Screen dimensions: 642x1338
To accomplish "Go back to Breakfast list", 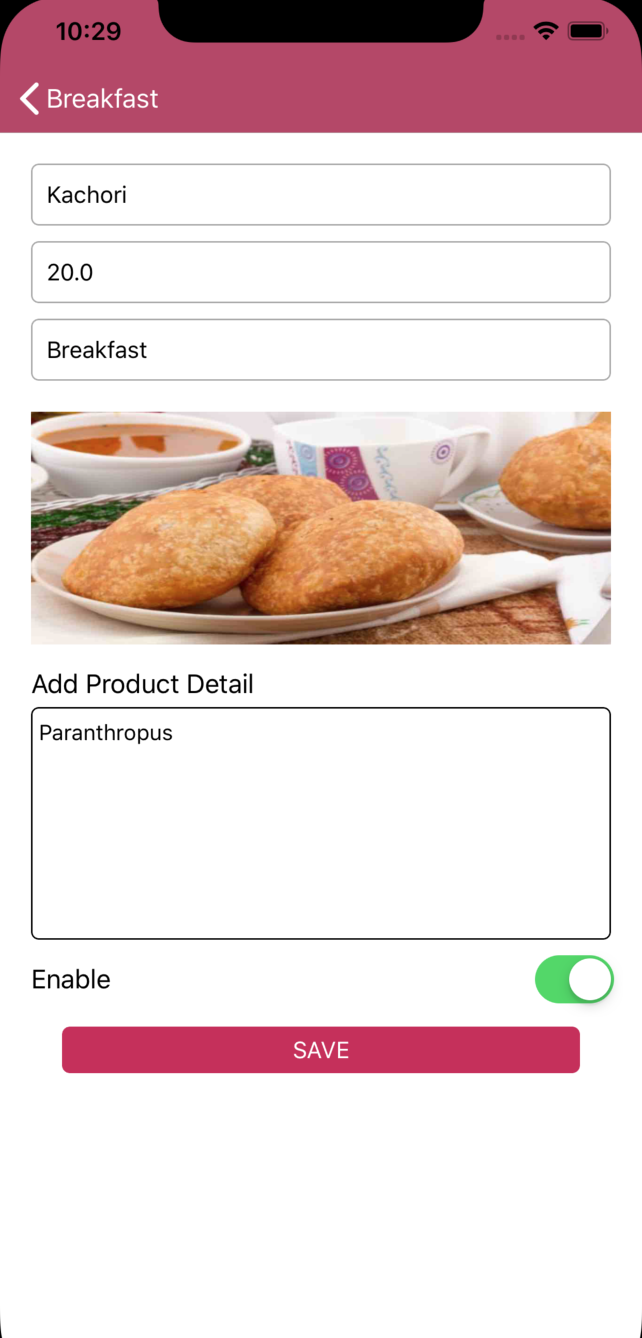I will pyautogui.click(x=88, y=99).
